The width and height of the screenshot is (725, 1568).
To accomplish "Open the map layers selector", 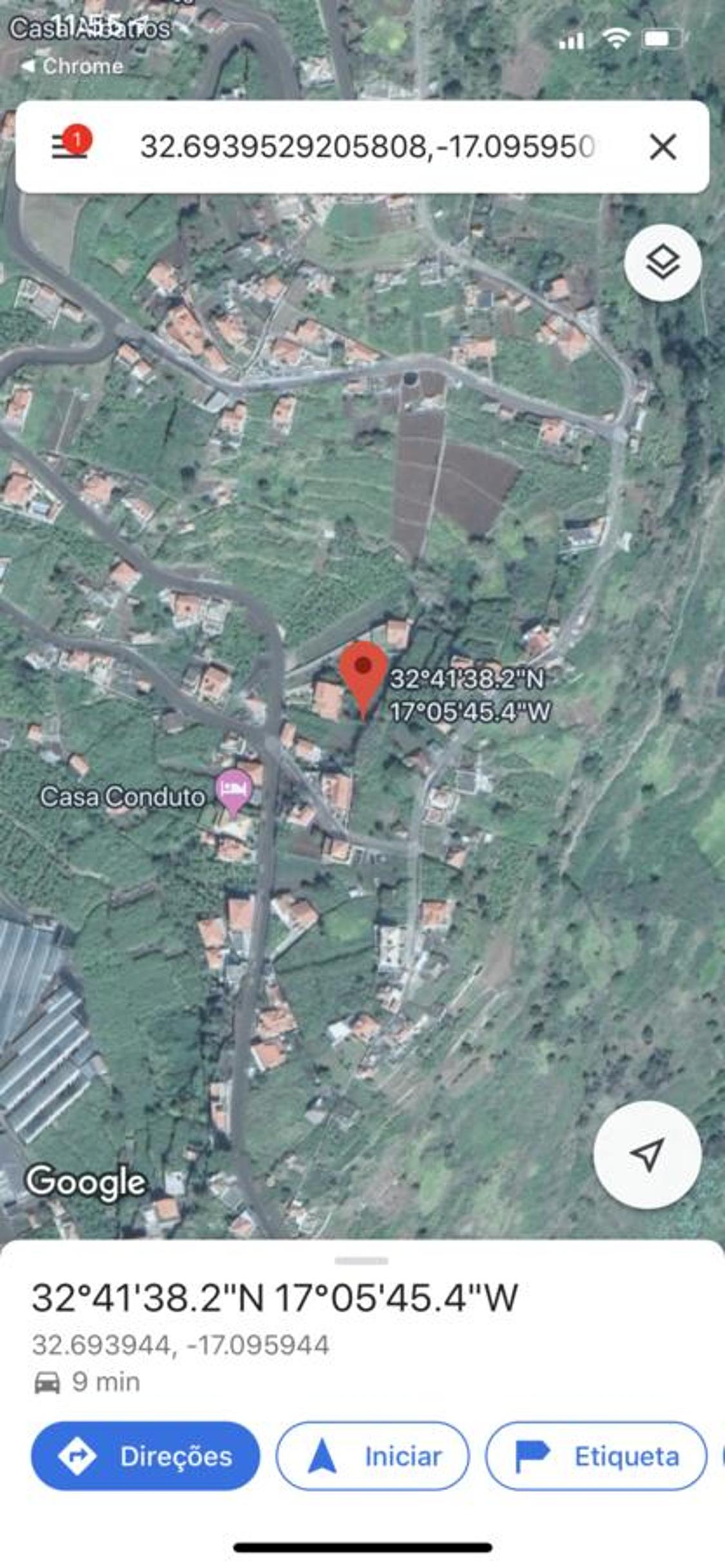I will click(x=662, y=263).
